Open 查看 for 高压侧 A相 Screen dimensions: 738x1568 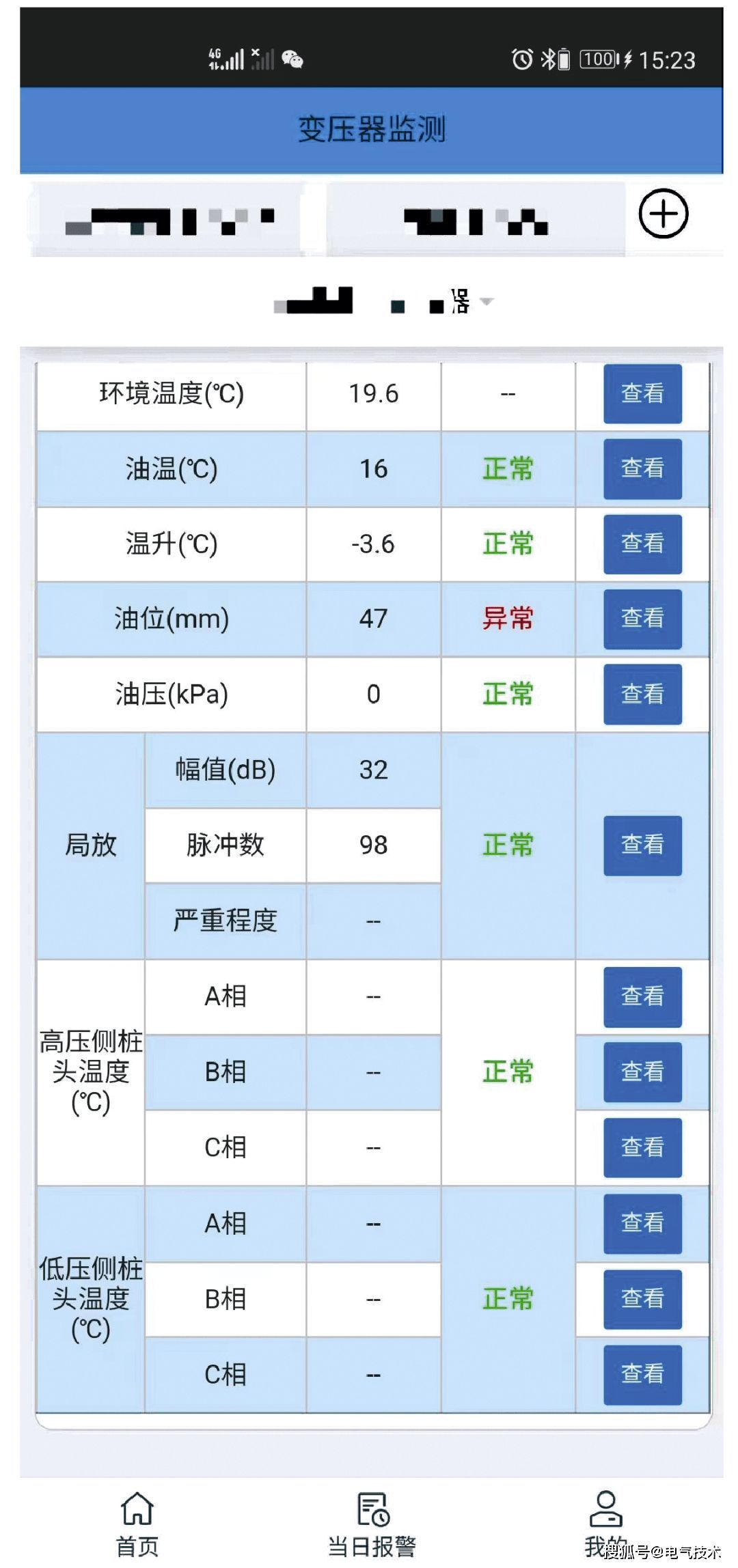642,996
